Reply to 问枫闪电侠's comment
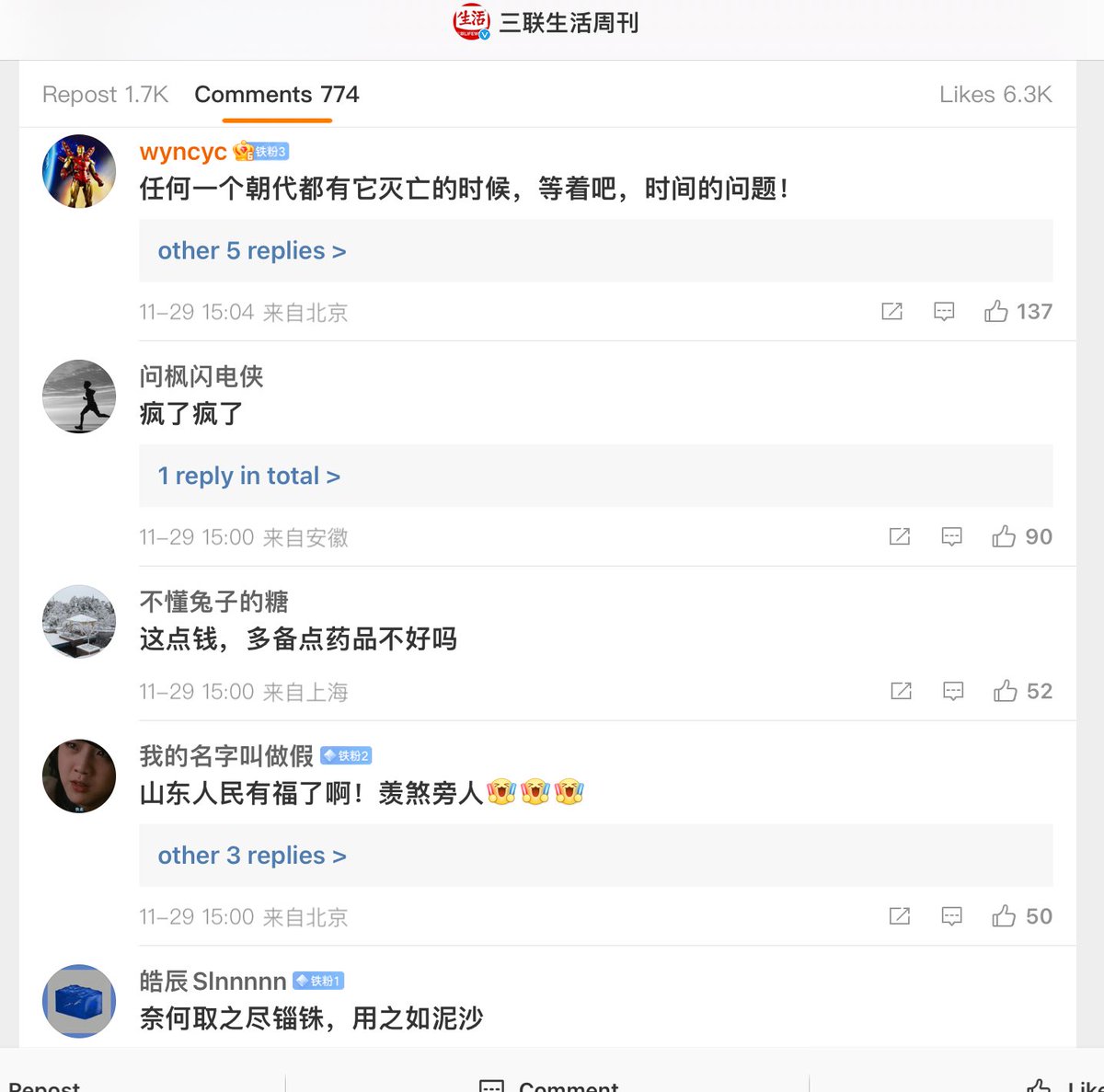The height and width of the screenshot is (1092, 1104). 951,537
